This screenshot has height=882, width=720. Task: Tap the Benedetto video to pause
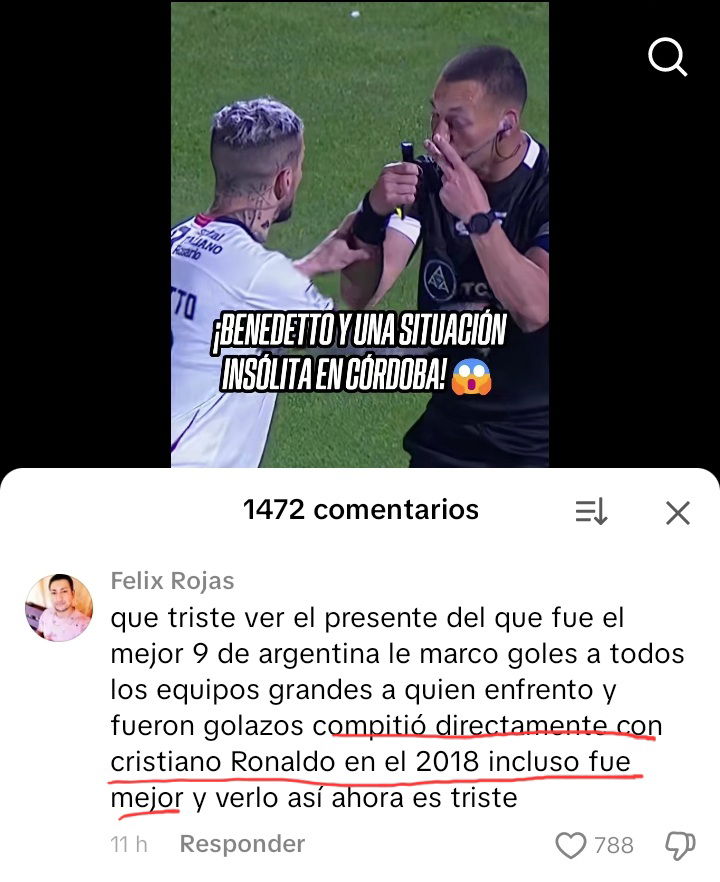(360, 200)
